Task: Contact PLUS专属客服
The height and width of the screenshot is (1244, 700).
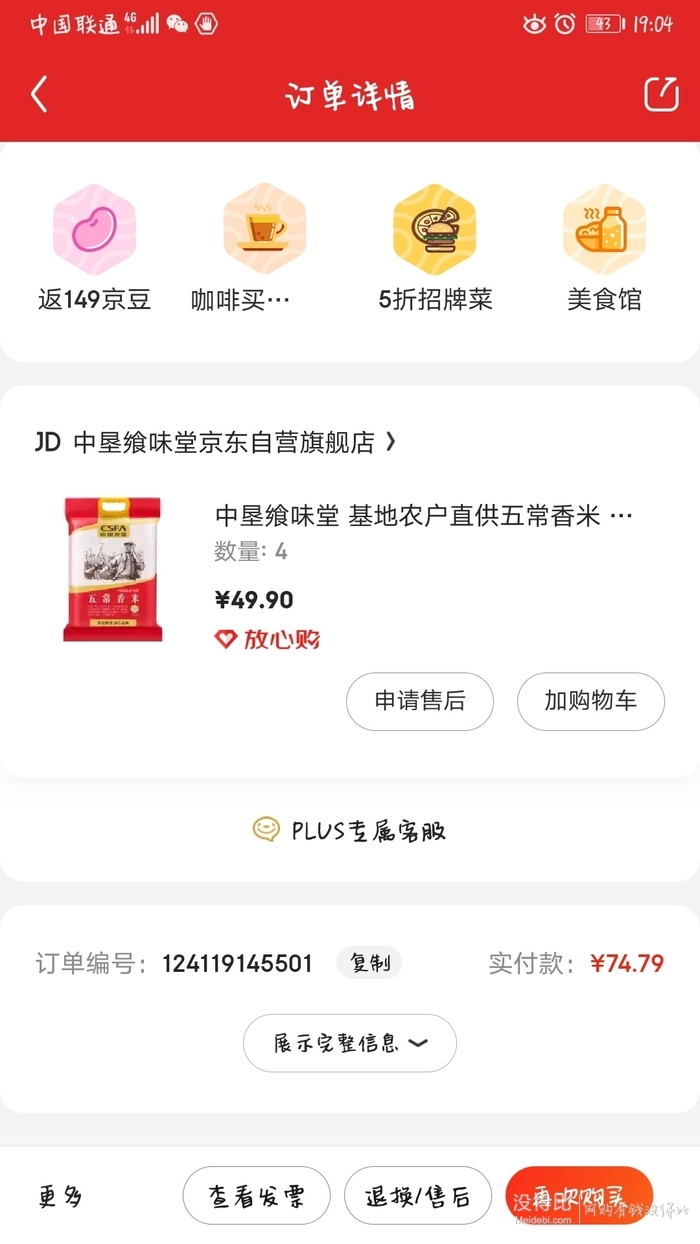Action: pyautogui.click(x=350, y=830)
